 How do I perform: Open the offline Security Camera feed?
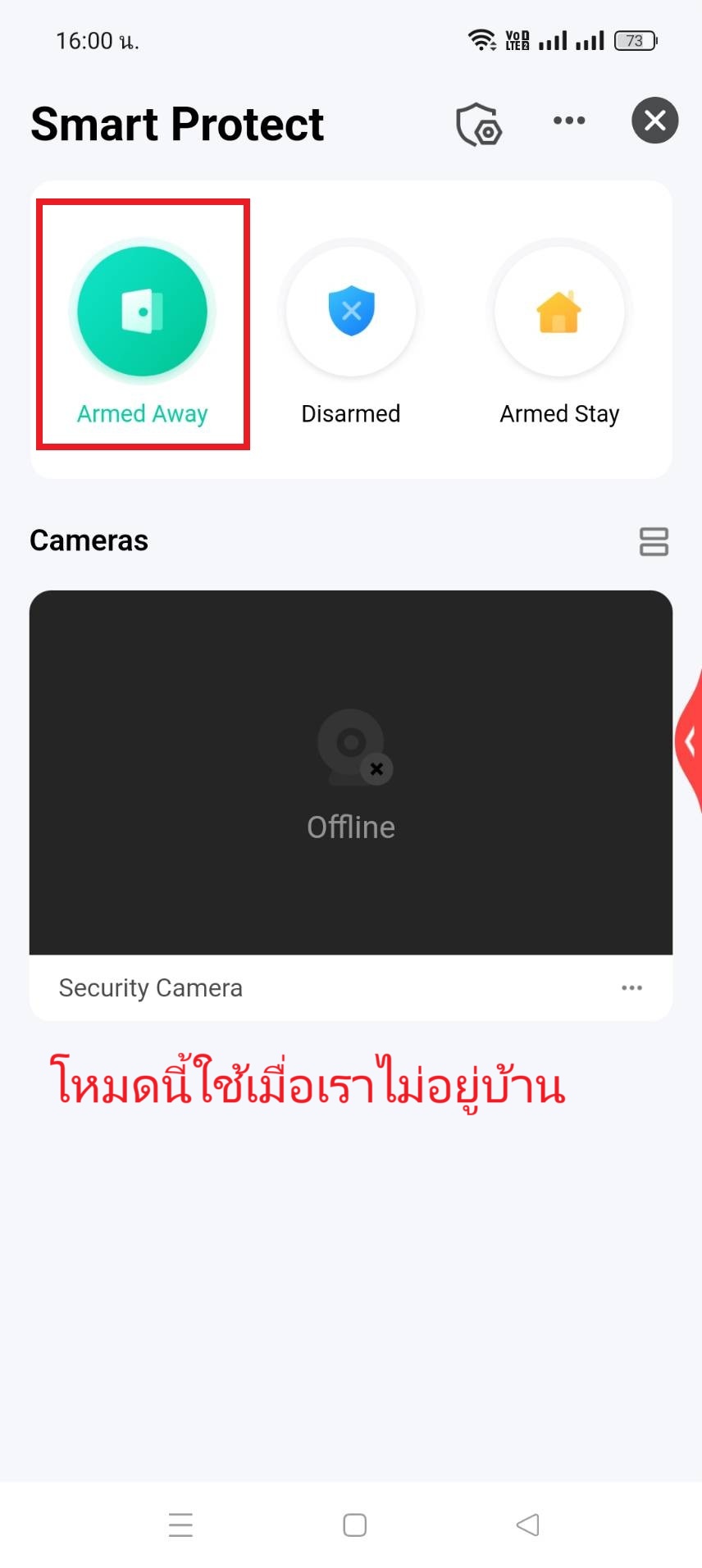tap(351, 771)
